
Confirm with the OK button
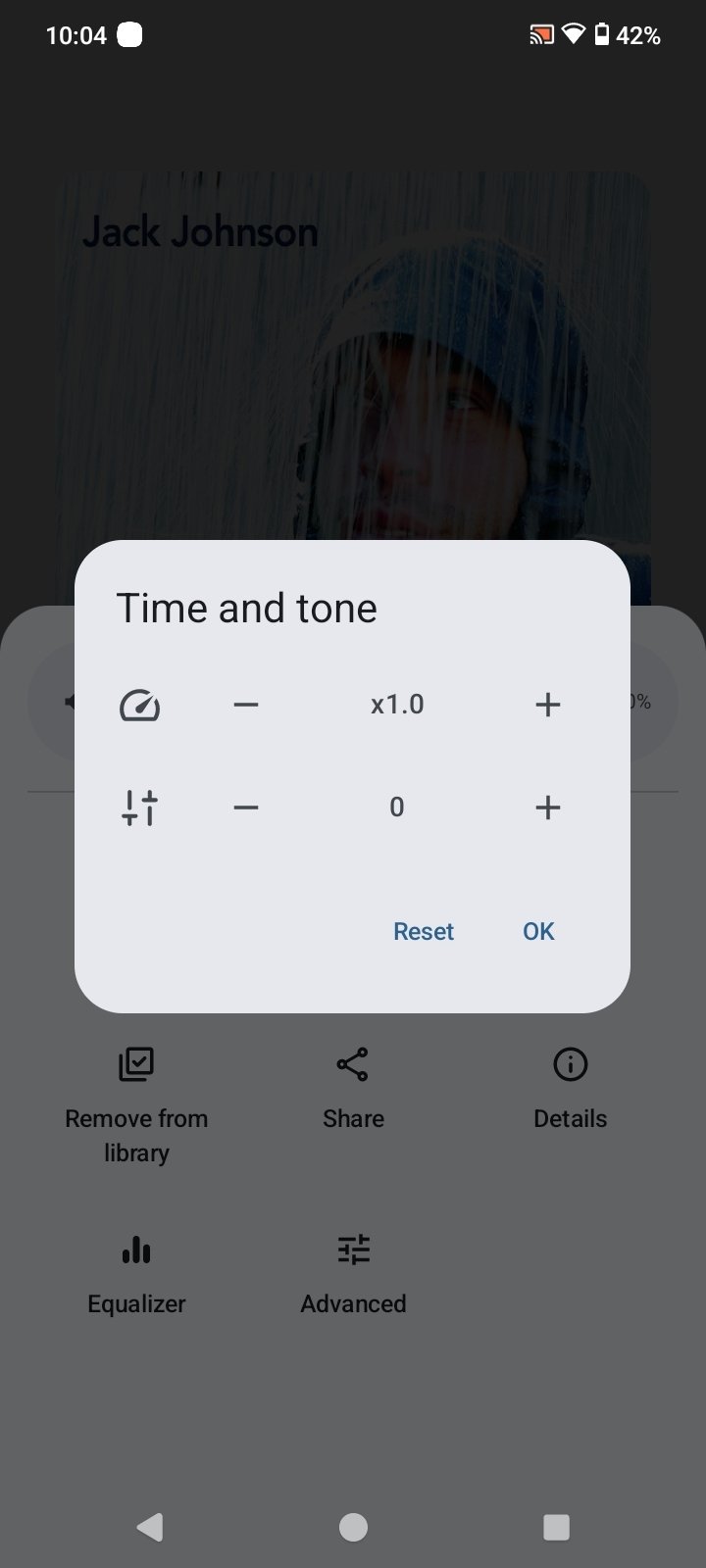point(538,931)
